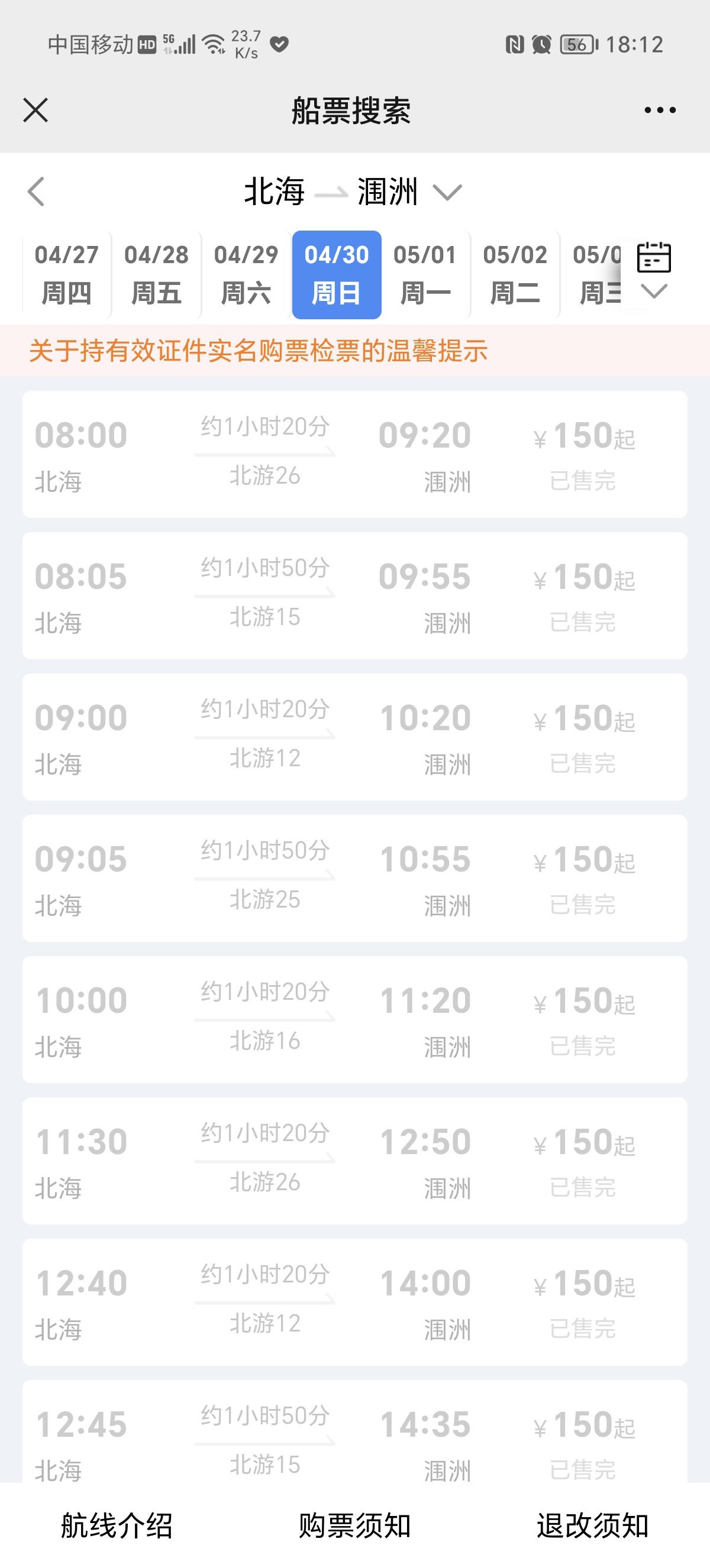The height and width of the screenshot is (1568, 710).
Task: Open the calendar date picker
Action: pos(654,271)
